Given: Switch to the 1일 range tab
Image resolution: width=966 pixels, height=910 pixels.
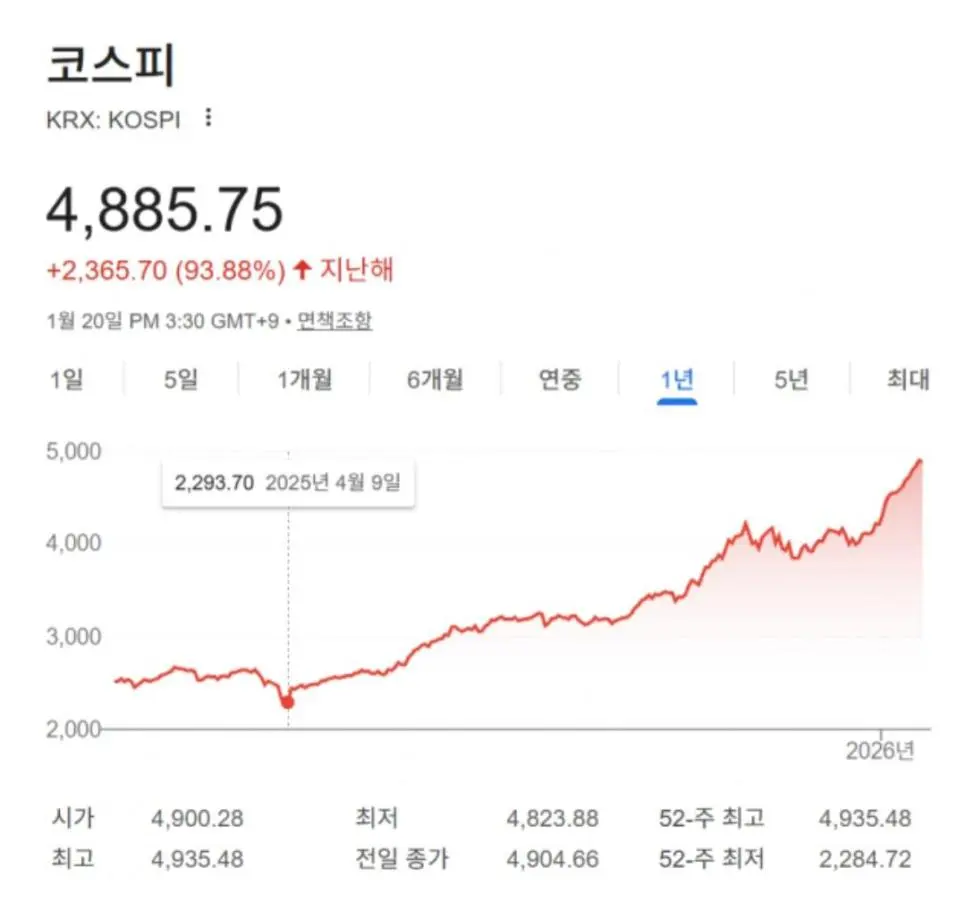Looking at the screenshot, I should (x=66, y=380).
